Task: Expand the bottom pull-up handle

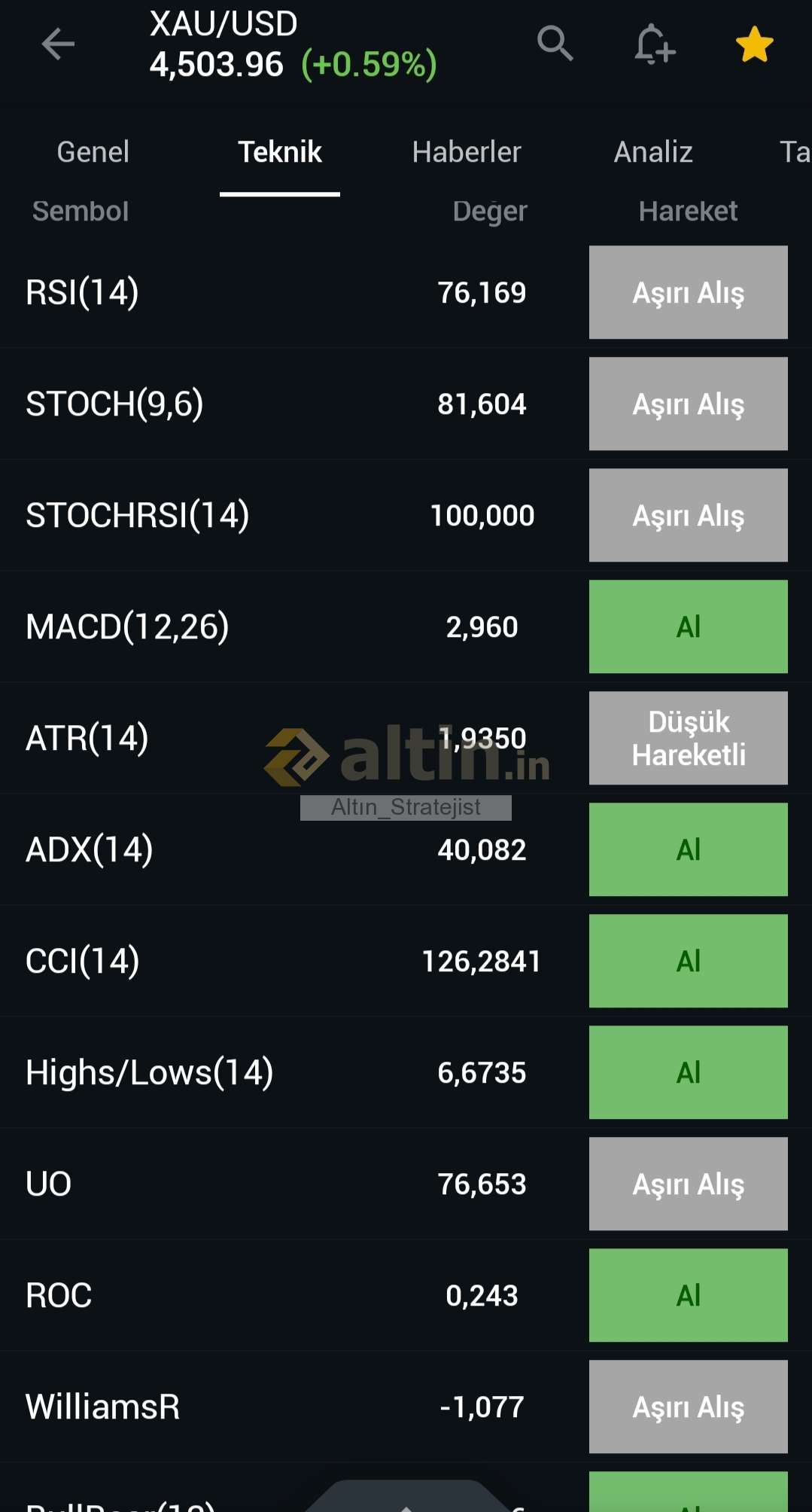Action: click(406, 1500)
